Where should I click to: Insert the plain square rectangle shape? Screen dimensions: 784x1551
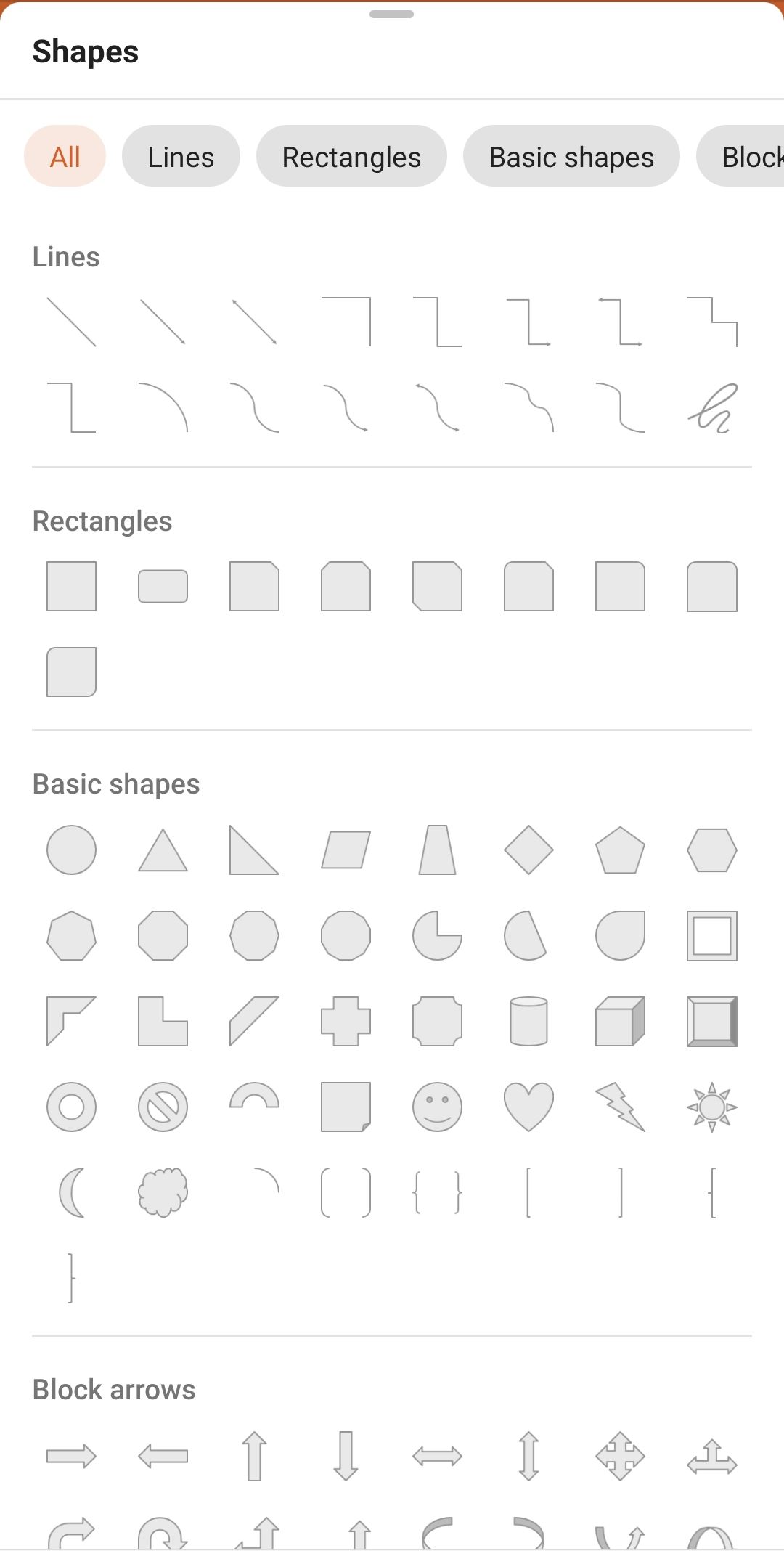[71, 586]
